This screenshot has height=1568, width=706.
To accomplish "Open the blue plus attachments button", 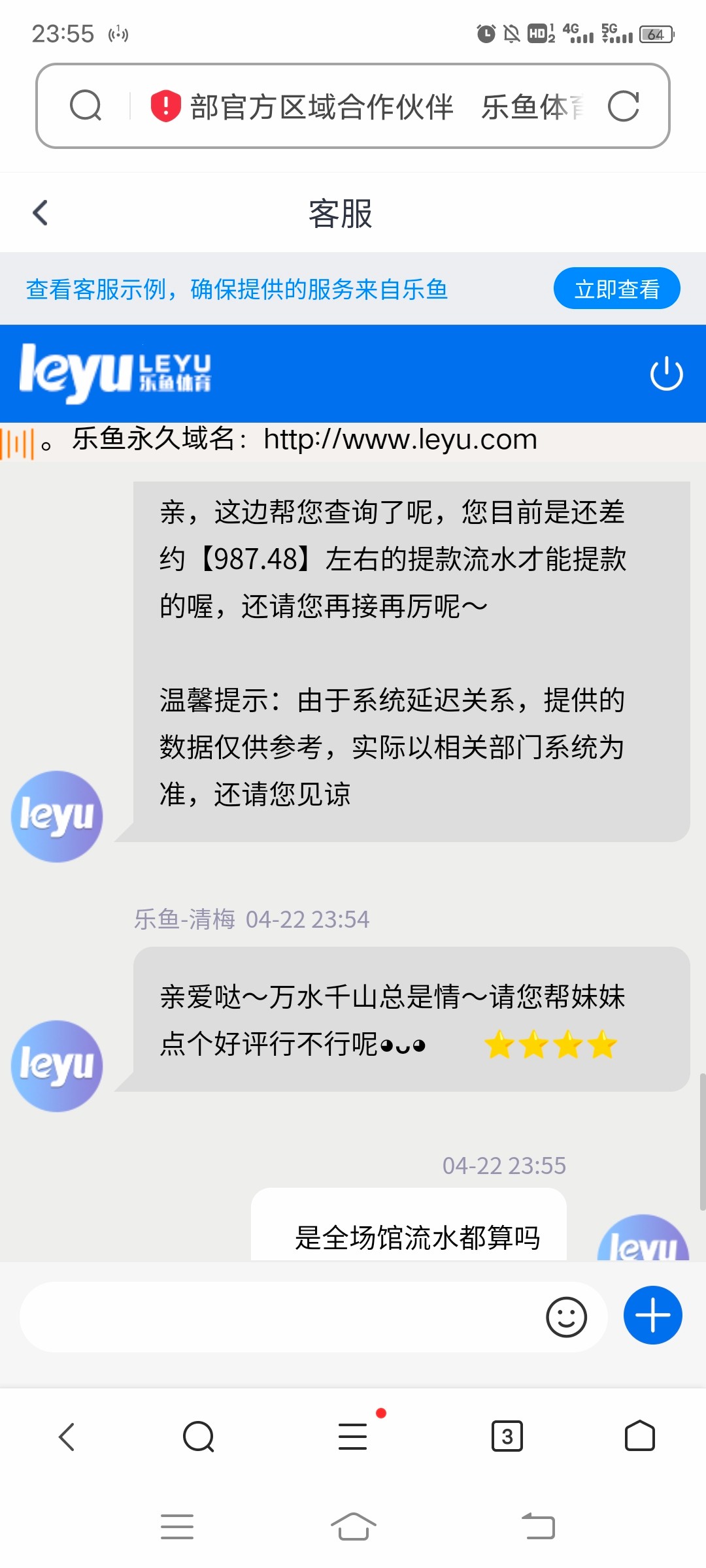I will click(x=652, y=1316).
